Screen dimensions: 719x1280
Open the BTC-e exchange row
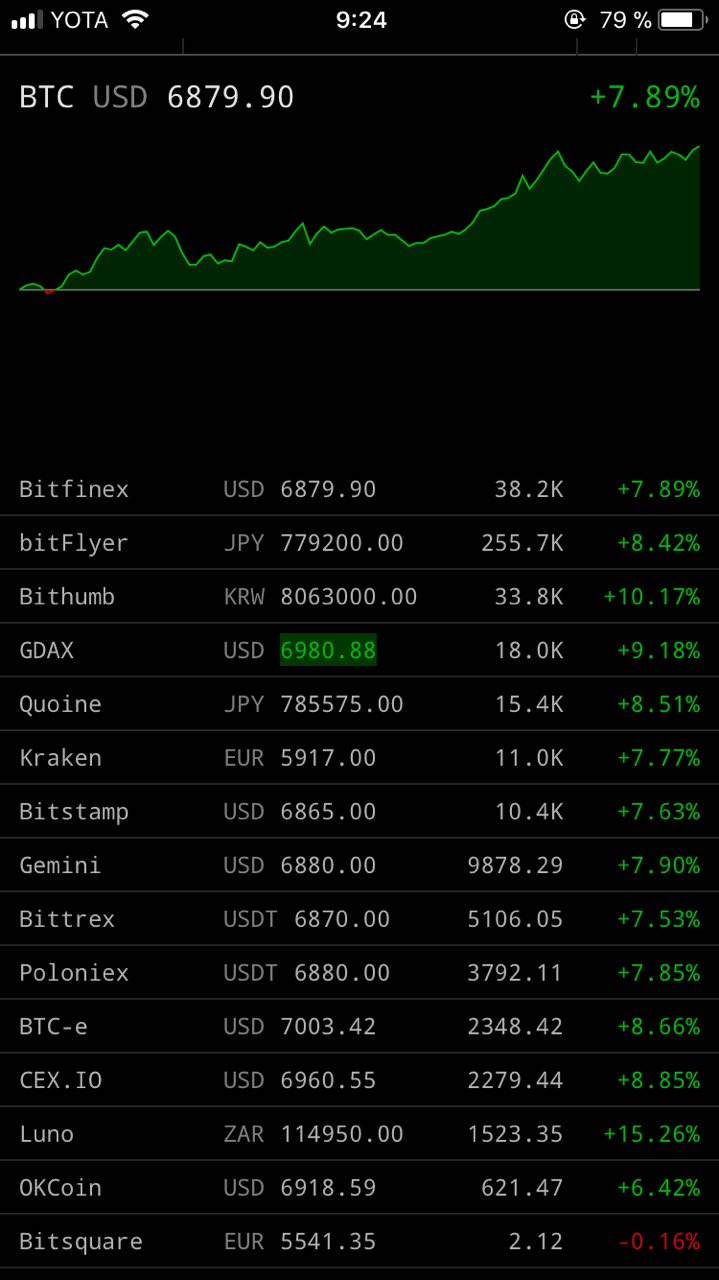[359, 1026]
